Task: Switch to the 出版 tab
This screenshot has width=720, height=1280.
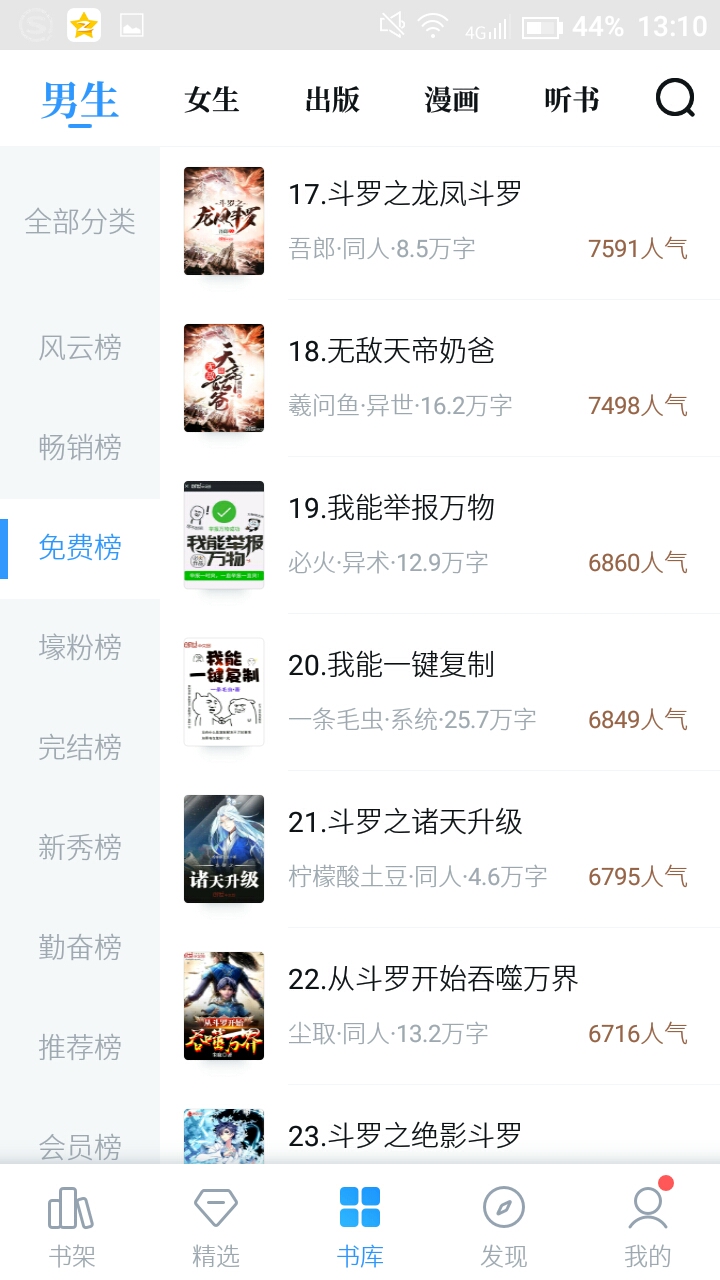Action: point(332,100)
